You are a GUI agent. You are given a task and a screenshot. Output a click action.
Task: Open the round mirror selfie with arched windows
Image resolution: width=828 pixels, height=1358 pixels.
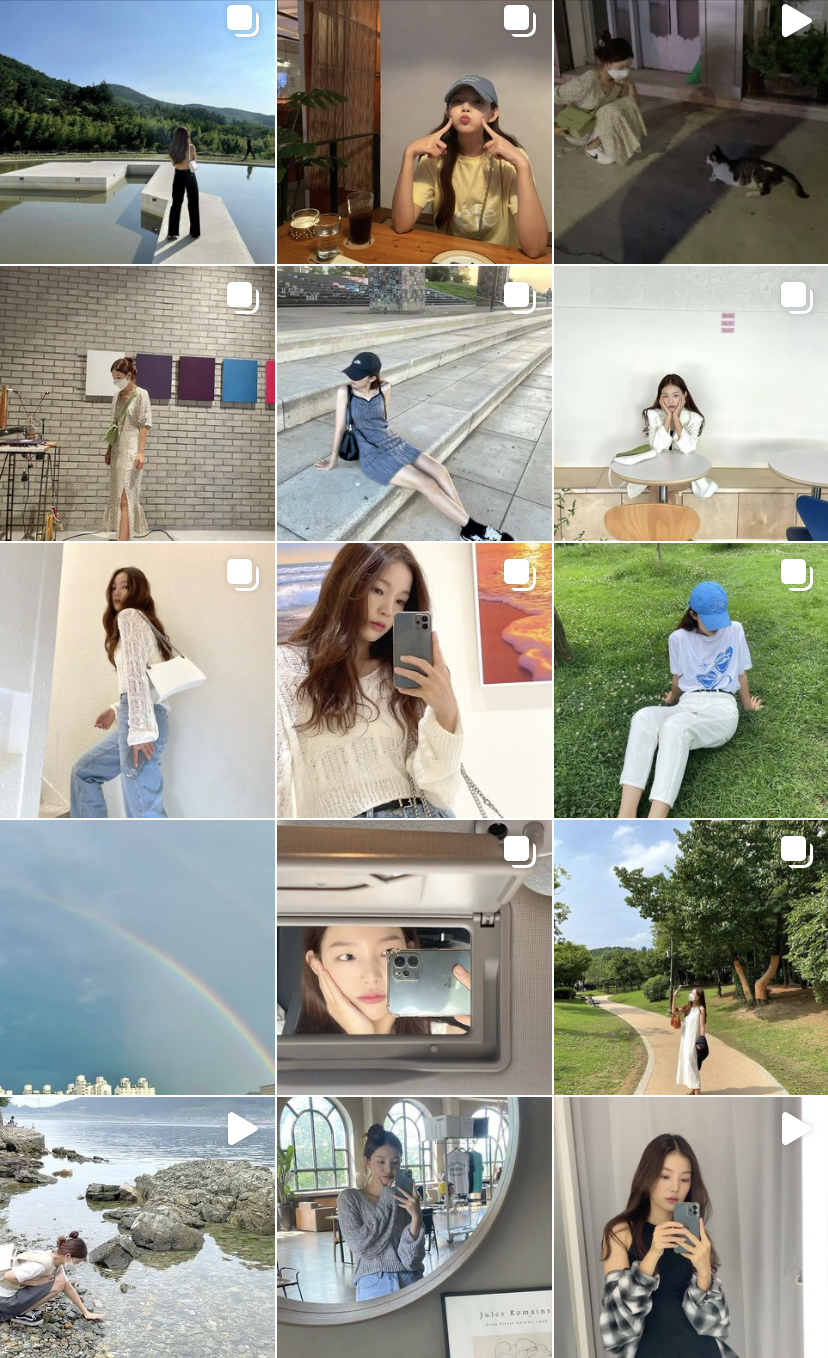click(414, 1227)
